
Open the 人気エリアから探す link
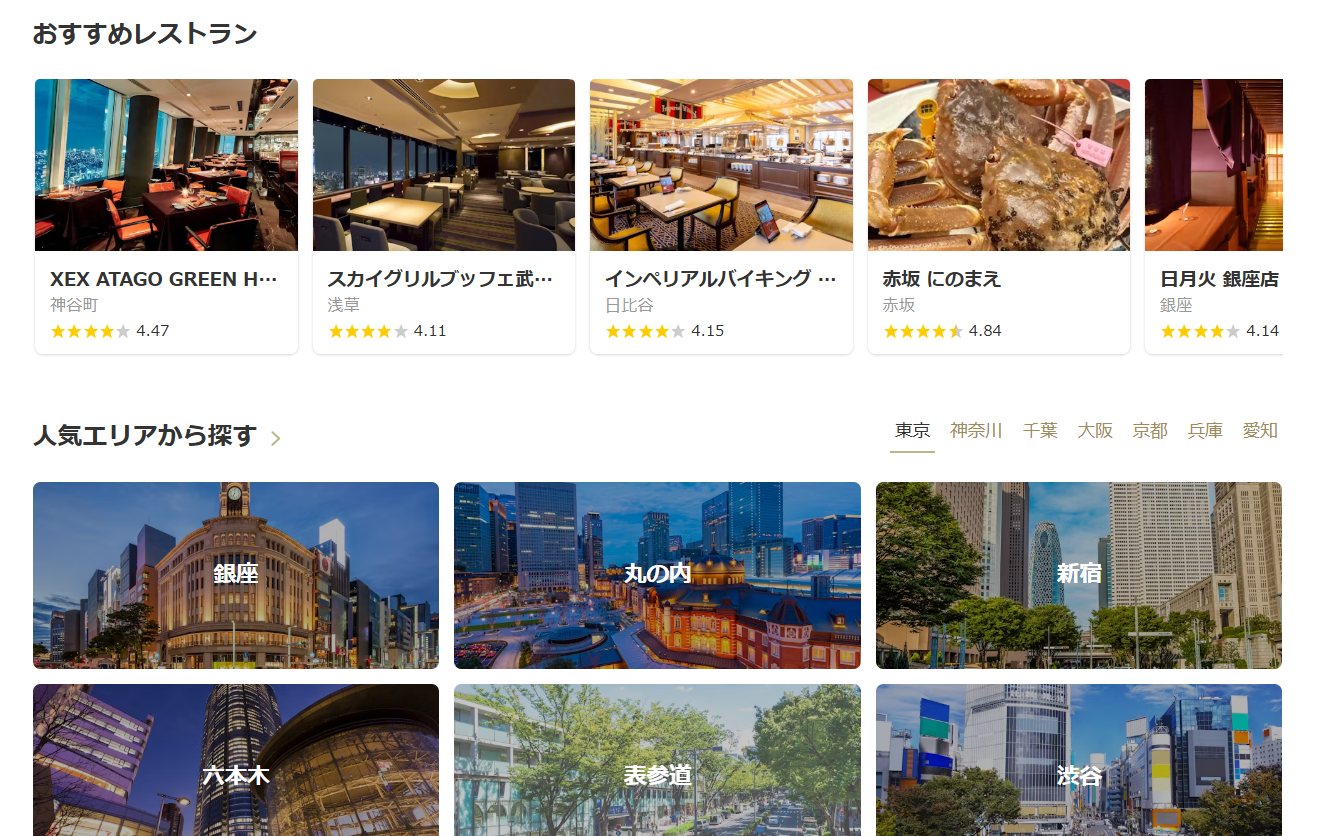[157, 437]
